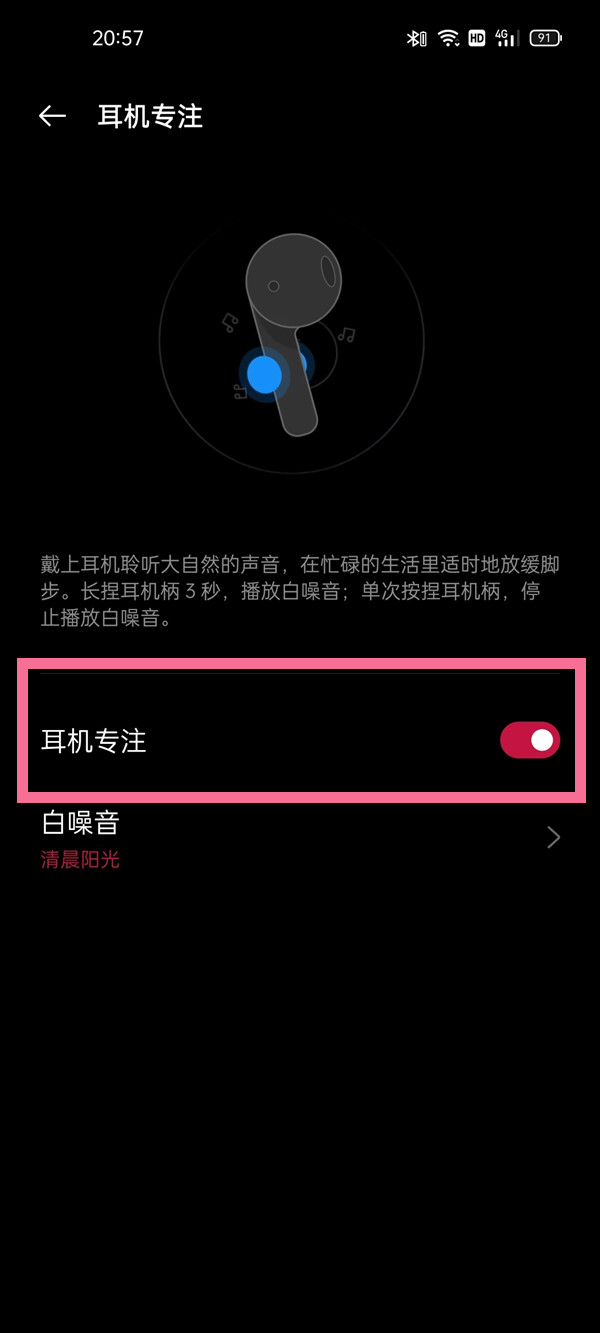This screenshot has height=1333, width=600.
Task: Go back from 耳机专注 page
Action: coord(52,116)
